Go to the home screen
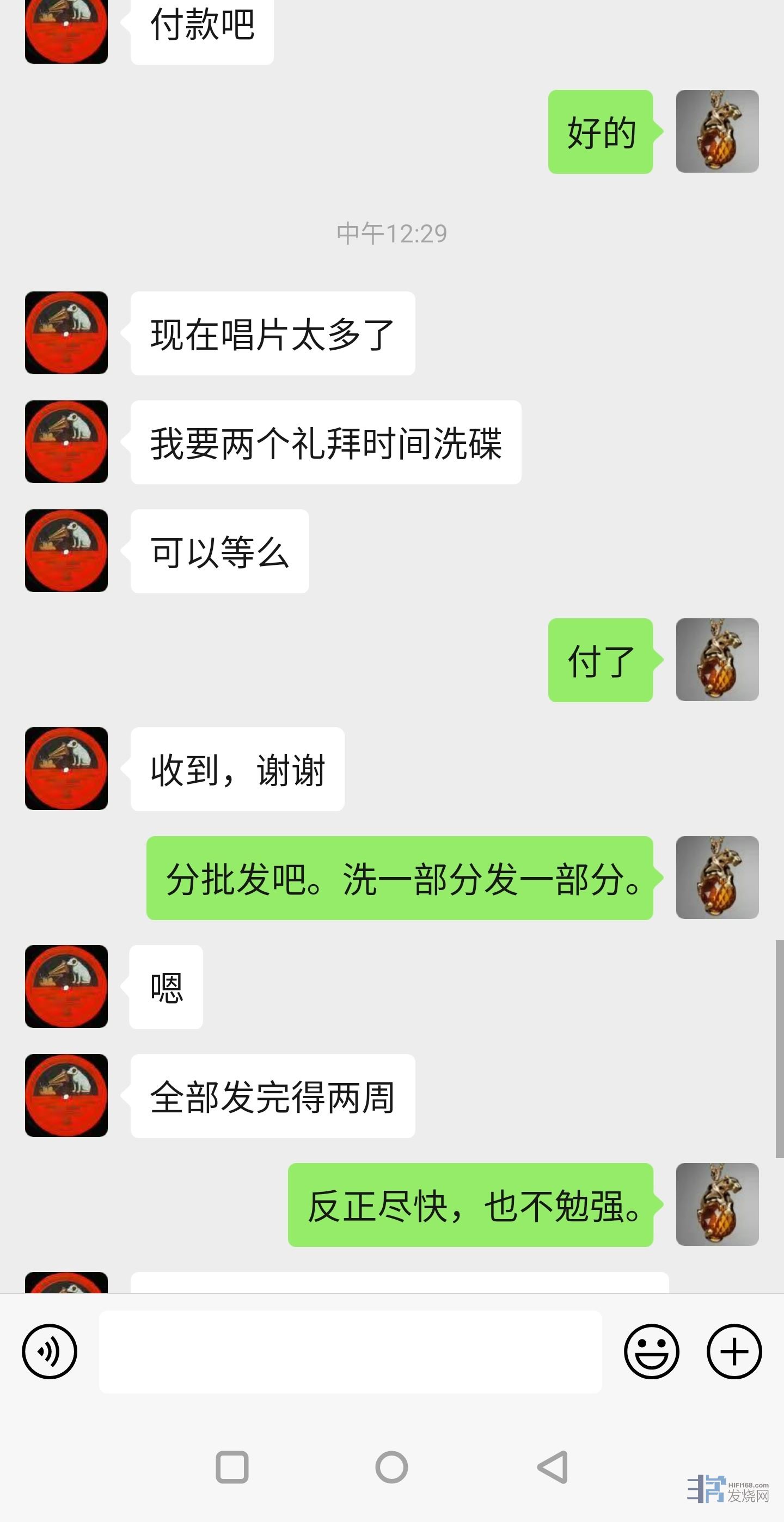This screenshot has height=1522, width=784. (x=391, y=1466)
